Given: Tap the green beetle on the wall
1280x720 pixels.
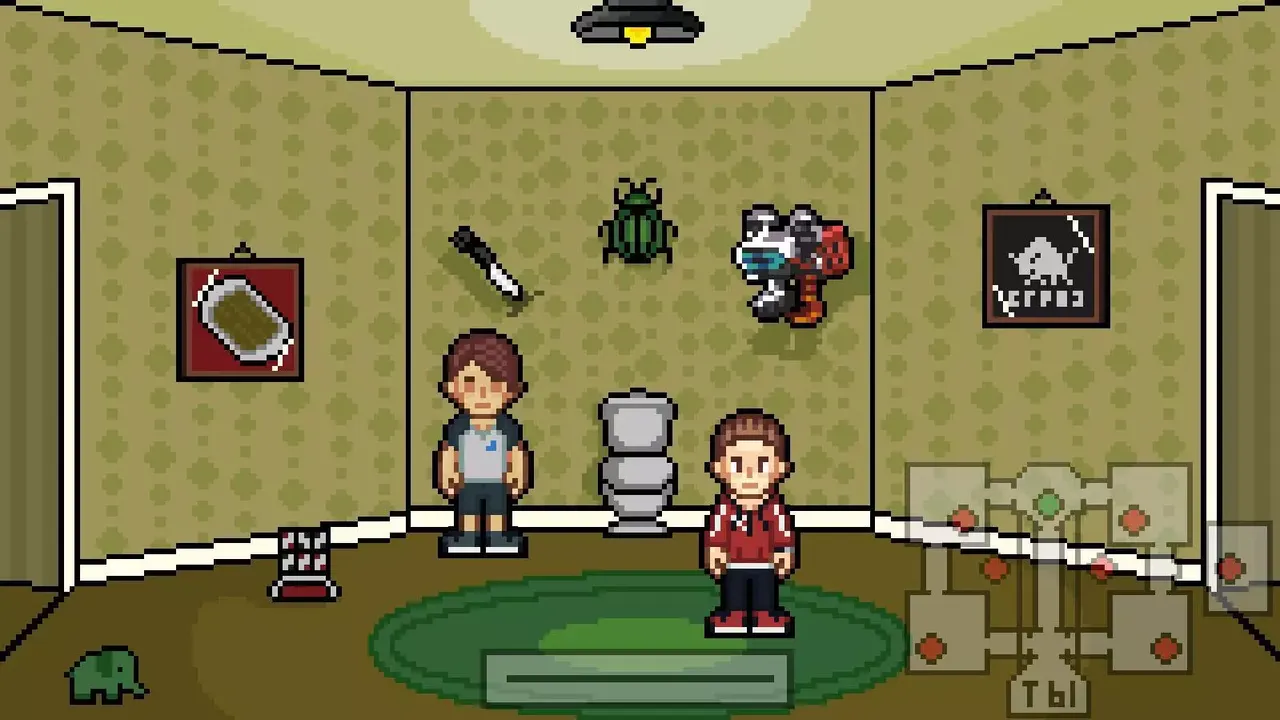Looking at the screenshot, I should (x=637, y=225).
